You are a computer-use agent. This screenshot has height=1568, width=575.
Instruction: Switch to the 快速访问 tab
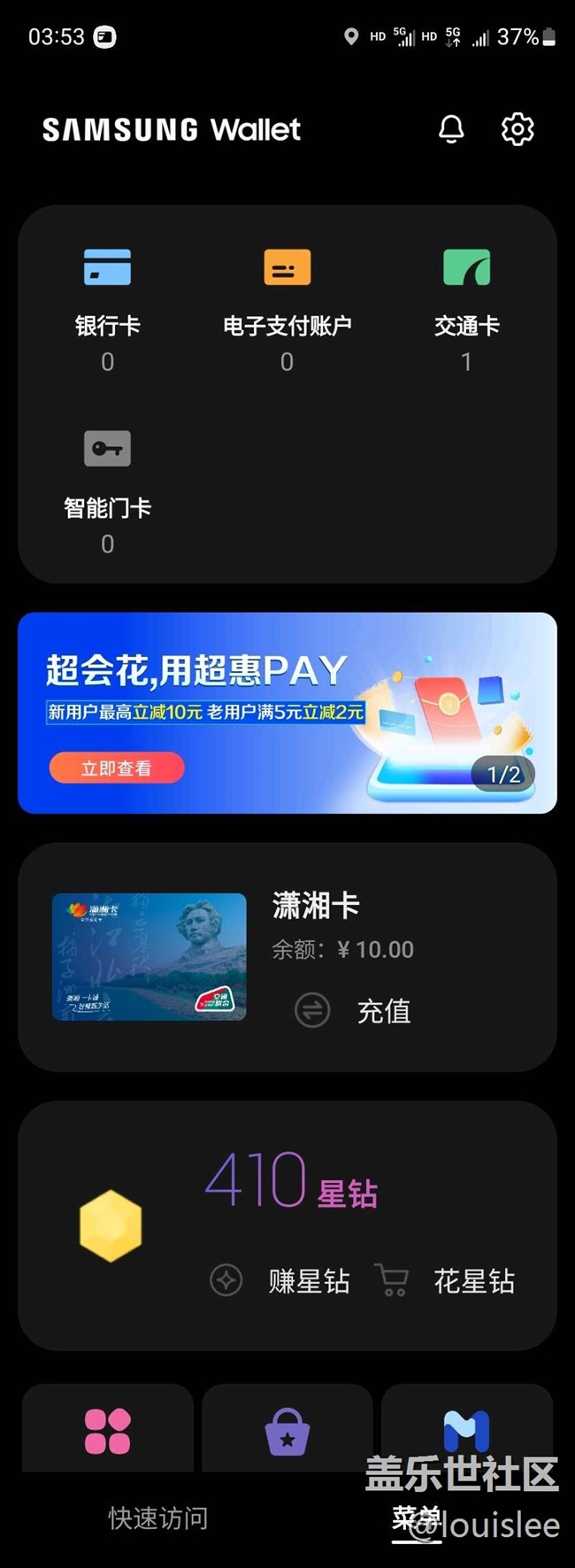point(158,1518)
